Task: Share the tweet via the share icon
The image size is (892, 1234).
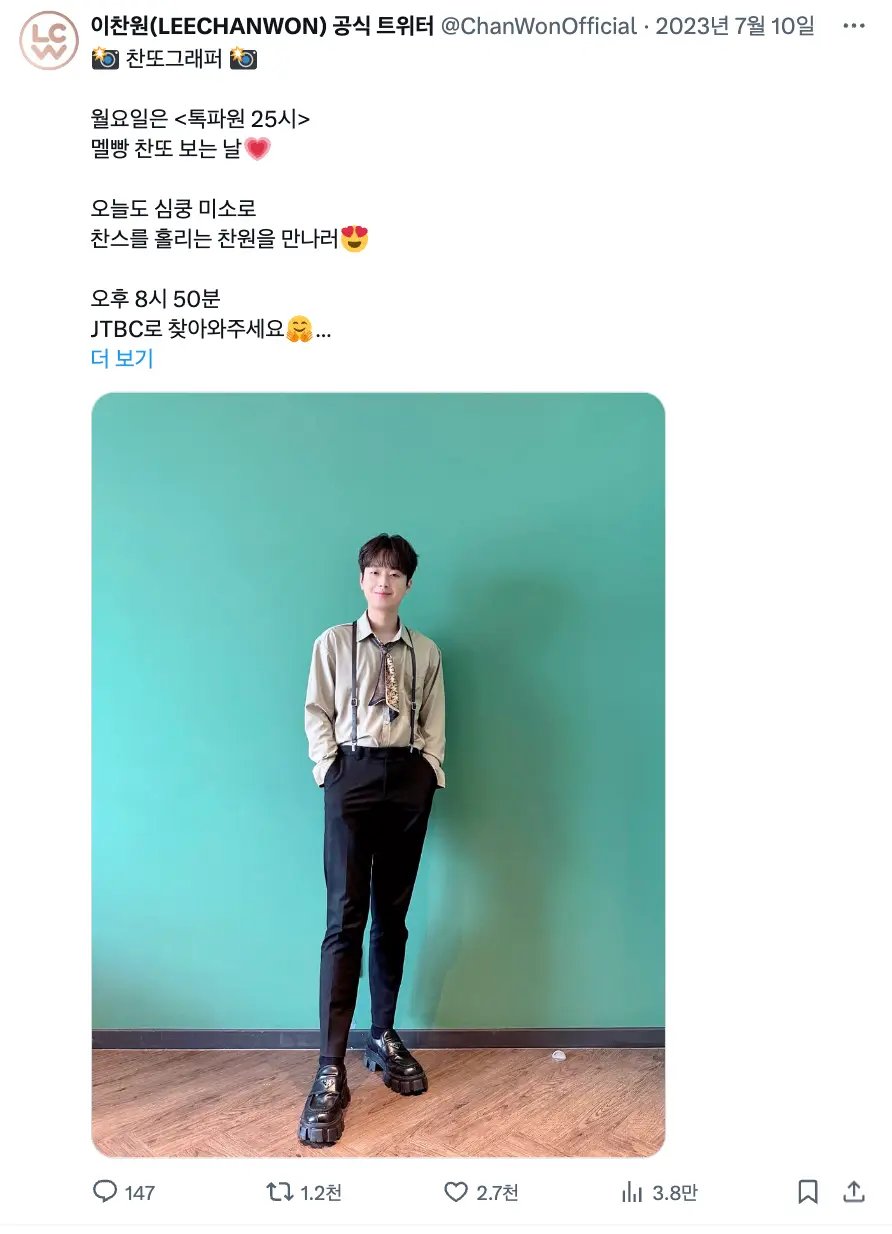Action: [855, 1192]
